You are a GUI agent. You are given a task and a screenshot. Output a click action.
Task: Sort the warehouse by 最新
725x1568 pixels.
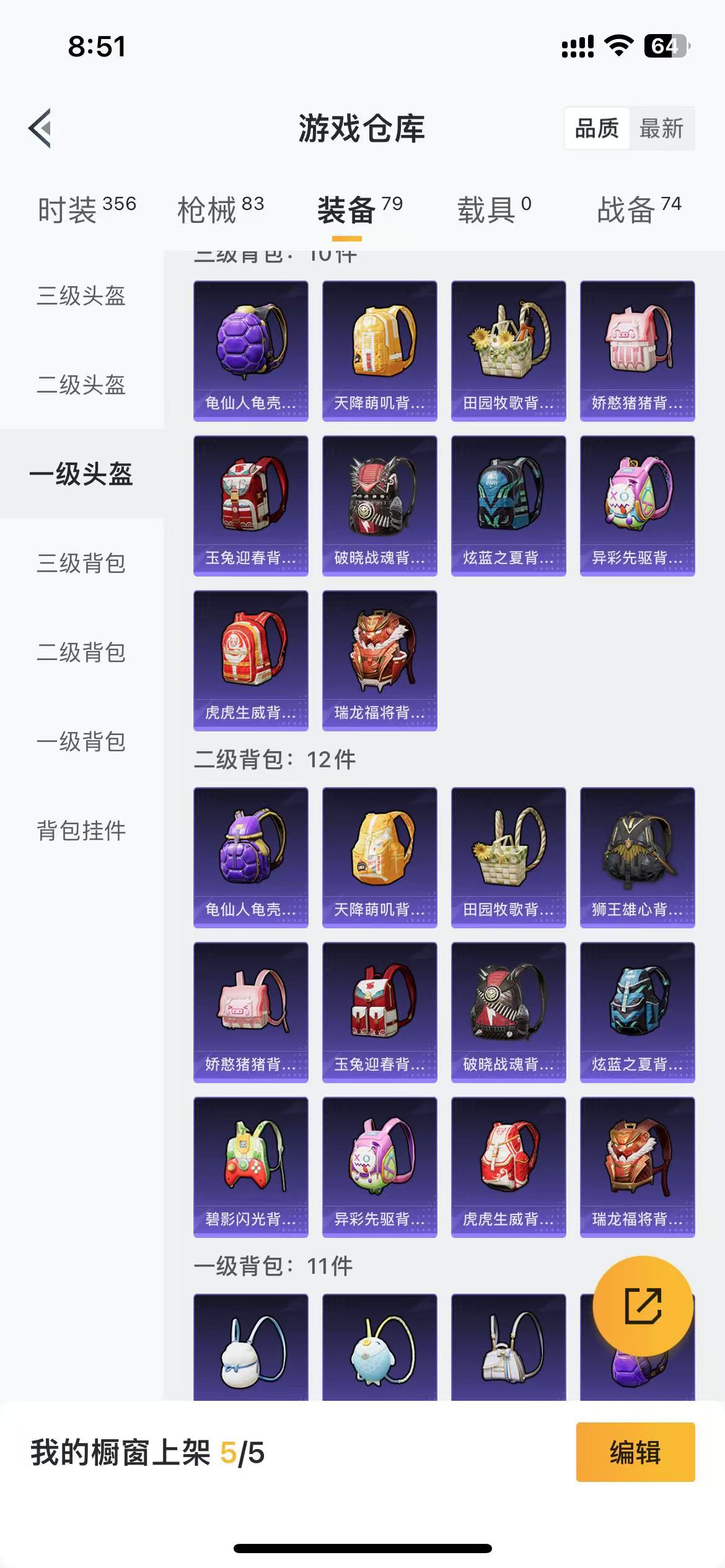tap(661, 128)
